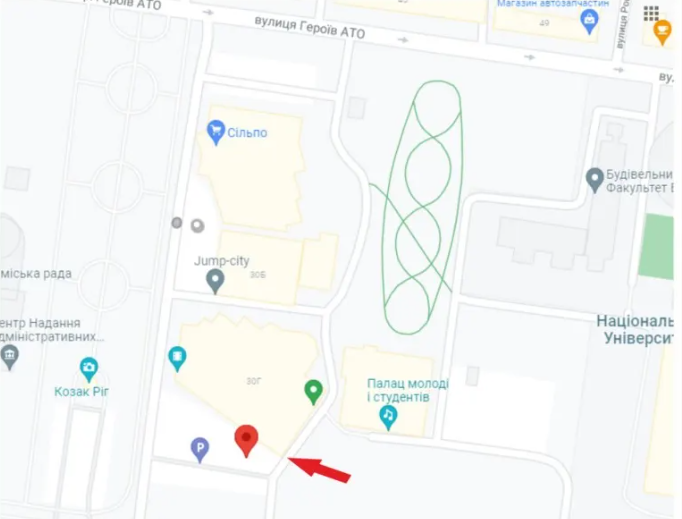Screen dimensions: 682x519
Task: Open Палац молоді і студентів marker
Action: 388,419
